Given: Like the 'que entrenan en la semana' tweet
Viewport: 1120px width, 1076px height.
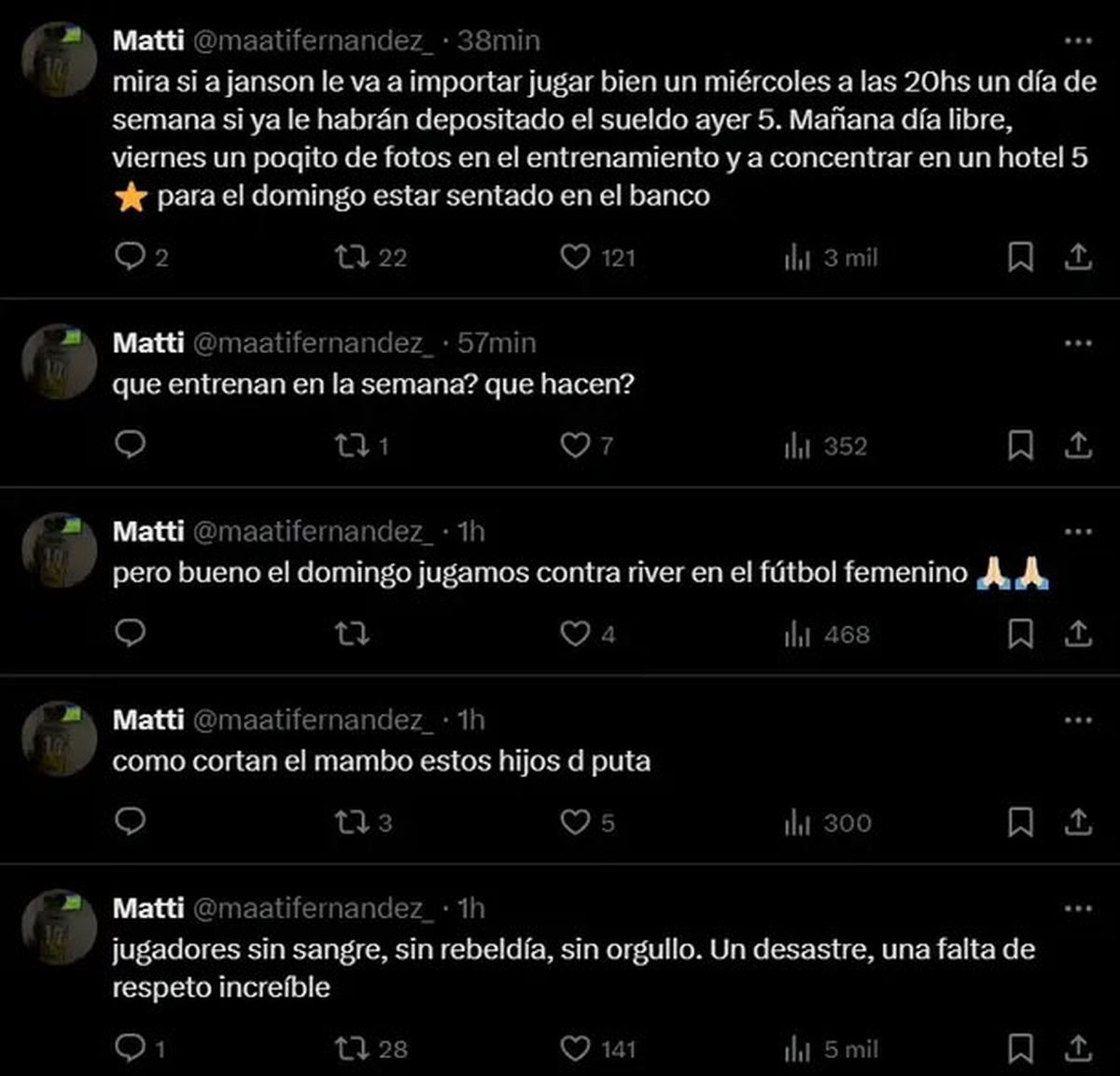Looking at the screenshot, I should coord(575,445).
